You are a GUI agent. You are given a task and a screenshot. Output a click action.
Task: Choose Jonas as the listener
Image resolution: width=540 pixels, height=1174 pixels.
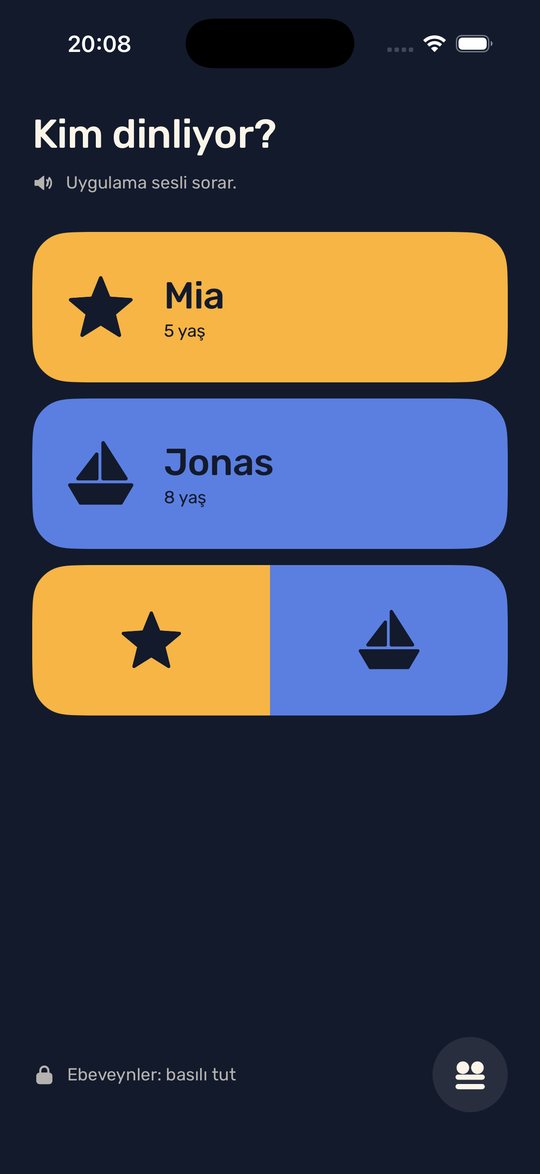tap(270, 473)
